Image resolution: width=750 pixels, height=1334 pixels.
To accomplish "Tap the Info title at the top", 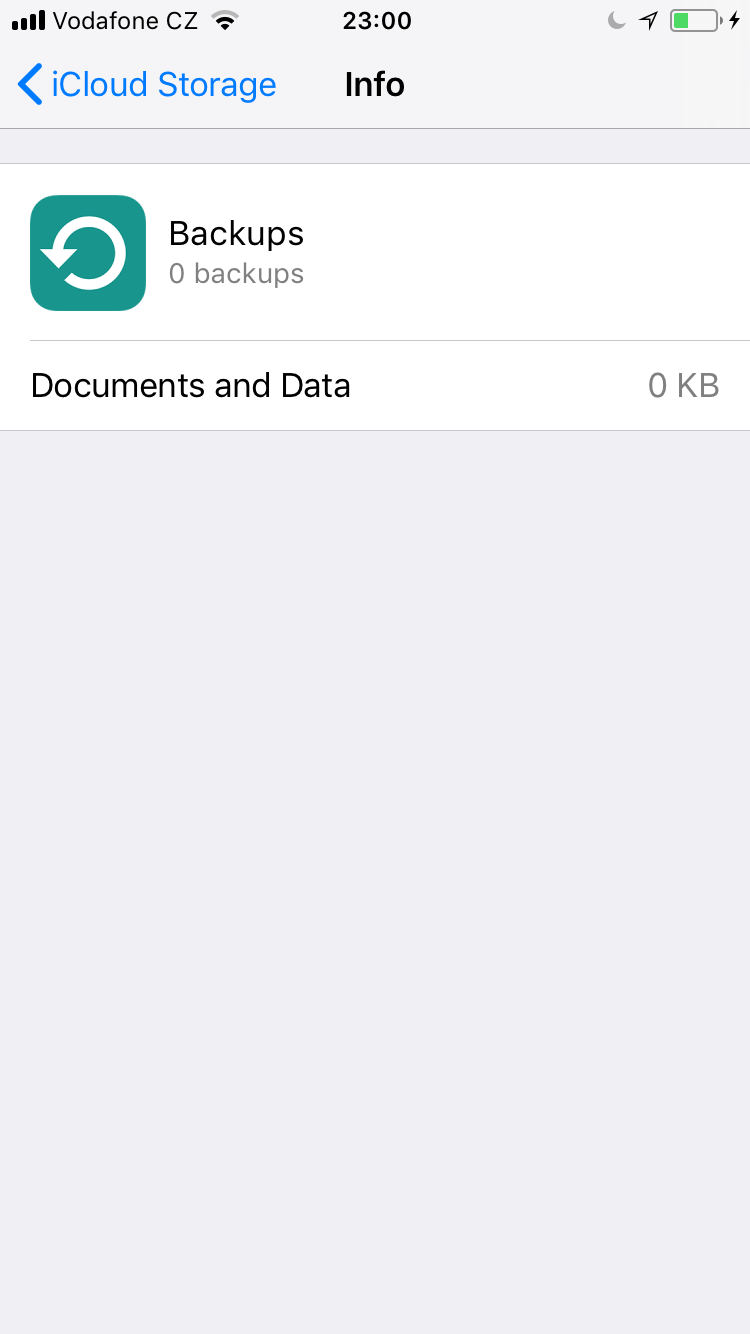I will [374, 84].
